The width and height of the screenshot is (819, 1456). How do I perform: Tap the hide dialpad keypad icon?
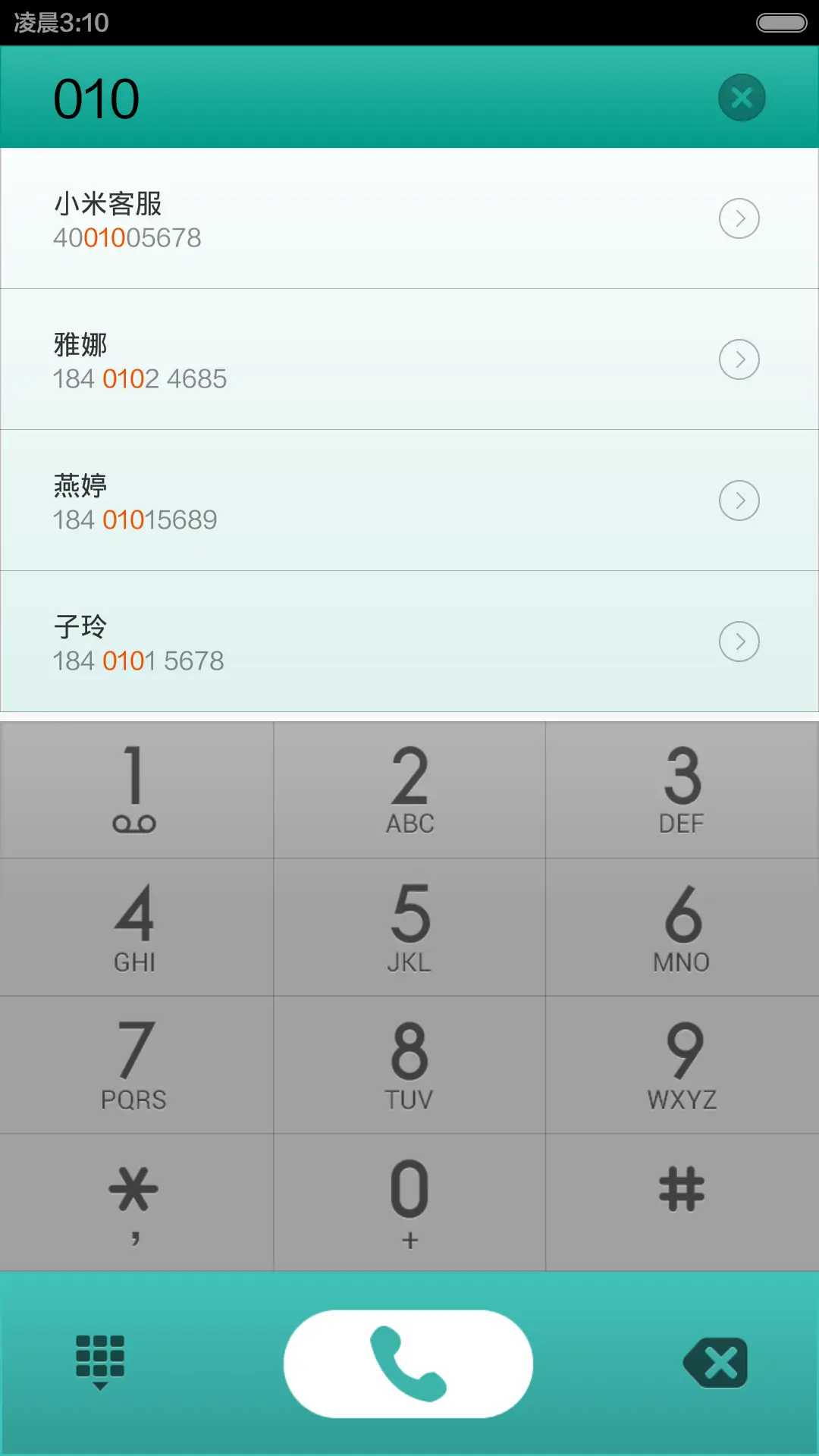(x=99, y=1363)
